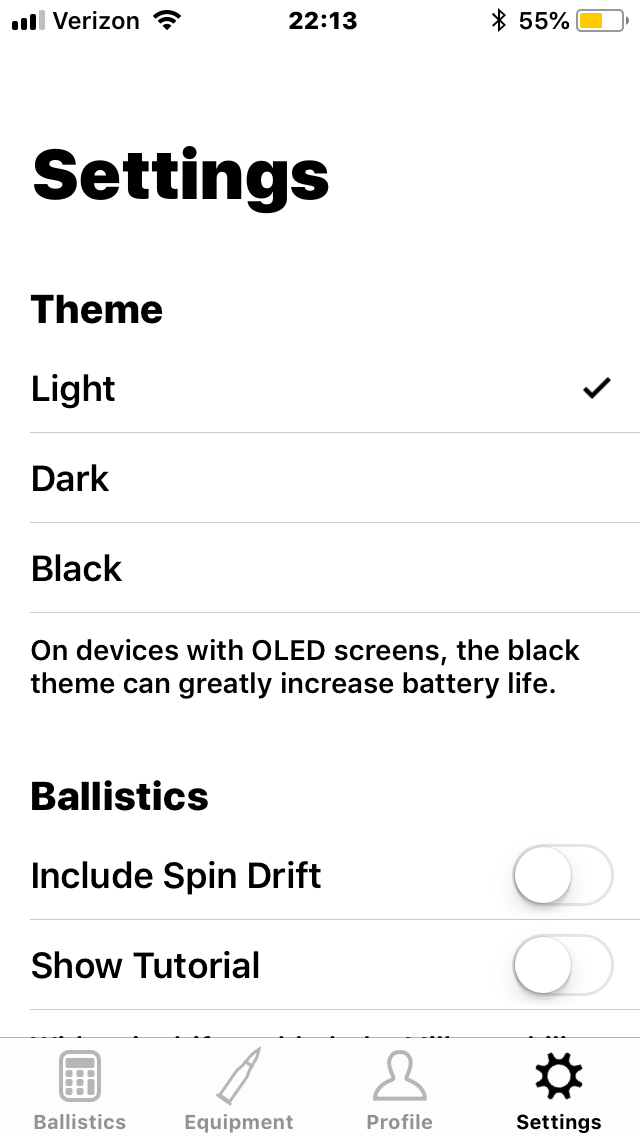This screenshot has width=640, height=1136.
Task: Enable the Include Spin Drift switch
Action: tap(562, 875)
